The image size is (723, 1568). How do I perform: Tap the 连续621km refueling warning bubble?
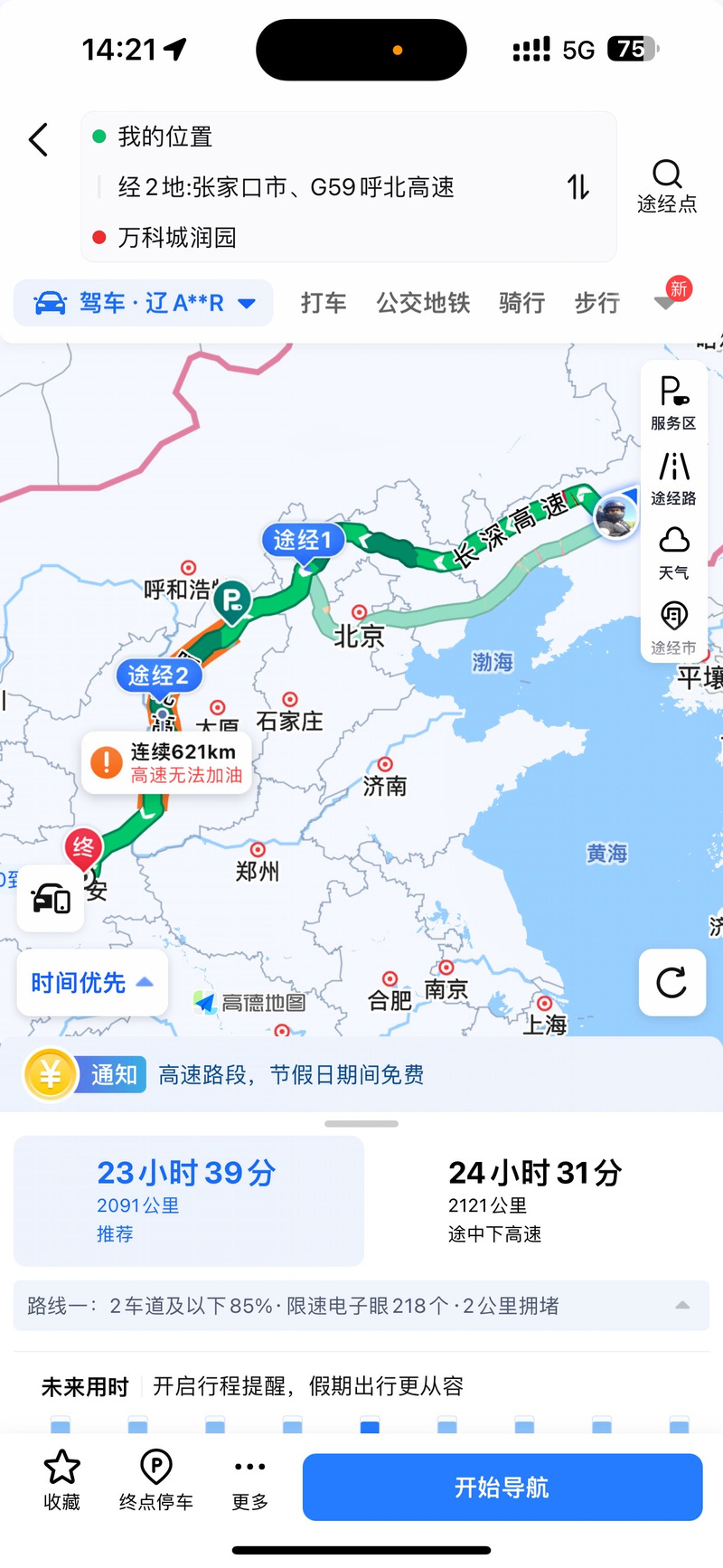tap(166, 762)
